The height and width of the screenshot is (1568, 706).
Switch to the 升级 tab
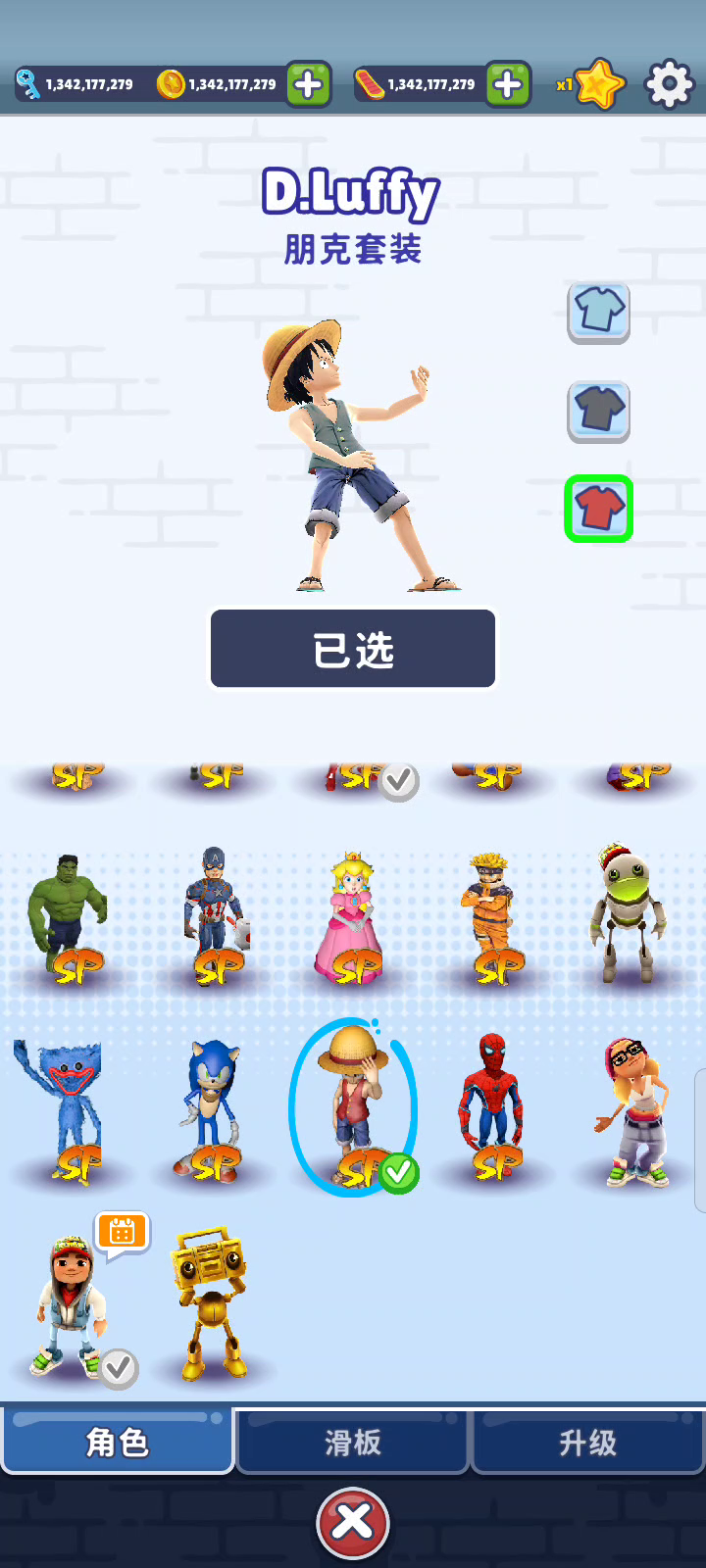tap(587, 1442)
